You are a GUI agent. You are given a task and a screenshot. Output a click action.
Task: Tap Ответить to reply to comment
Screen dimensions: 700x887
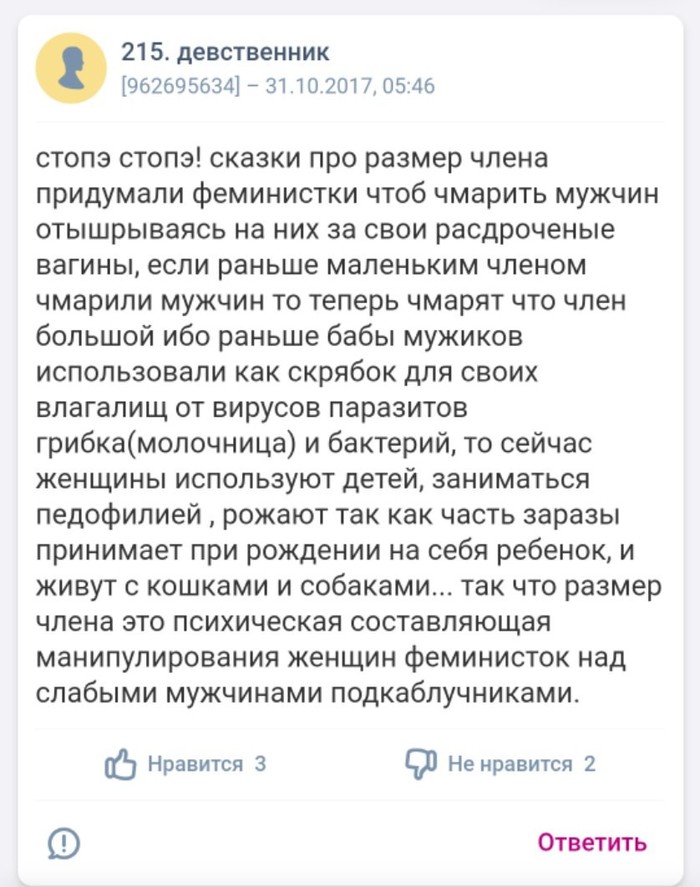tap(592, 842)
